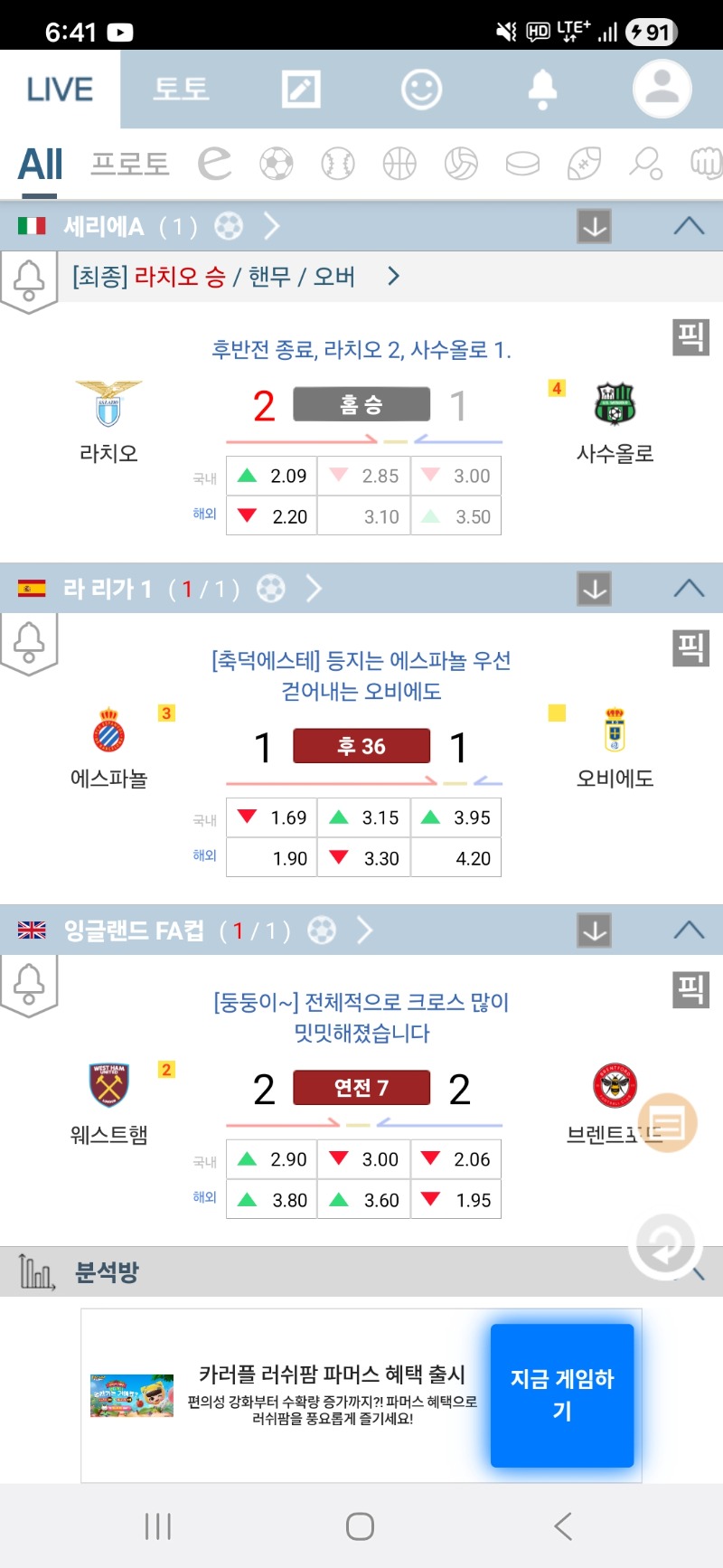Open the smiley face icon

(x=421, y=89)
